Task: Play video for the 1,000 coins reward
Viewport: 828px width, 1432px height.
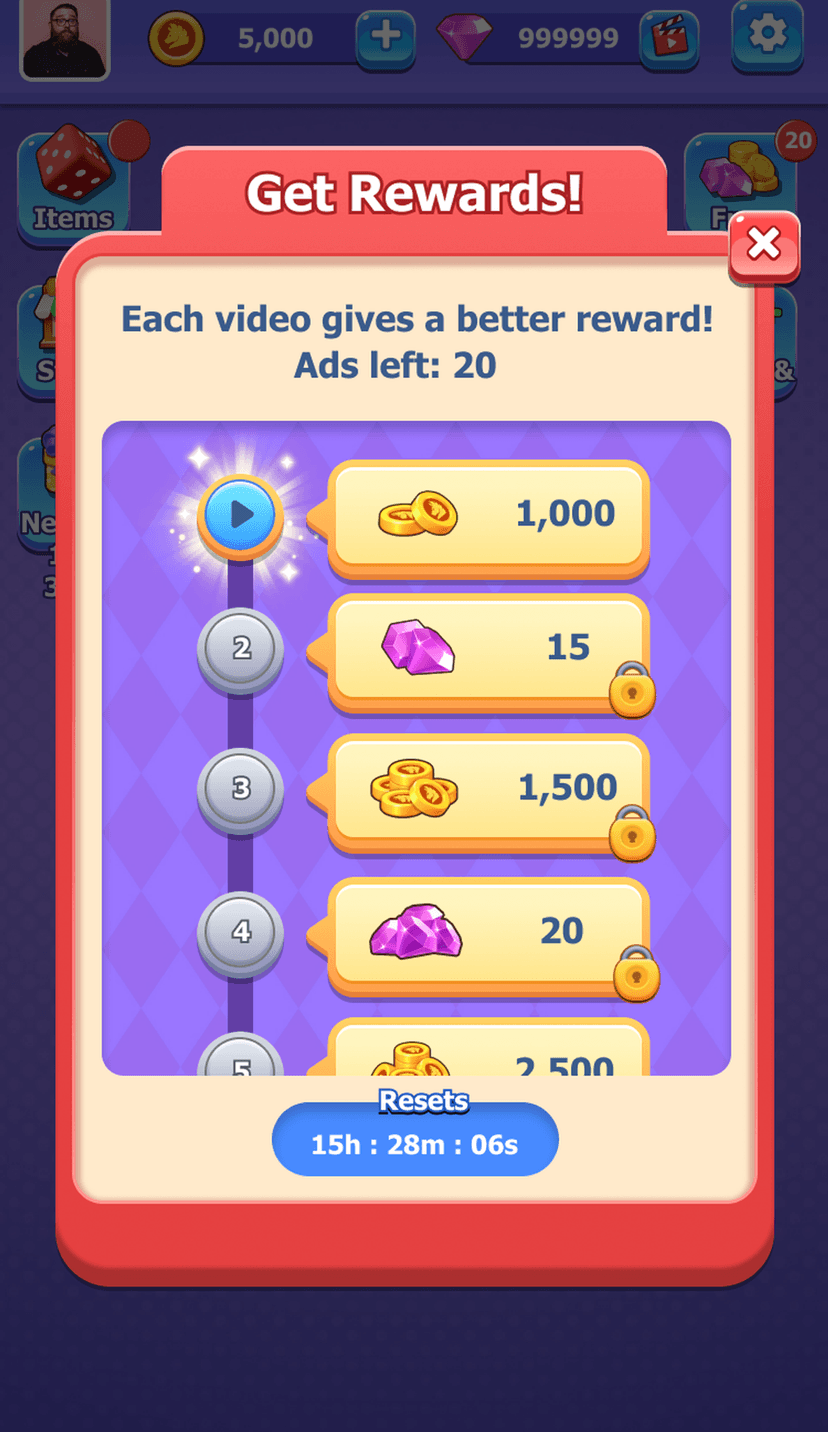Action: click(x=240, y=515)
